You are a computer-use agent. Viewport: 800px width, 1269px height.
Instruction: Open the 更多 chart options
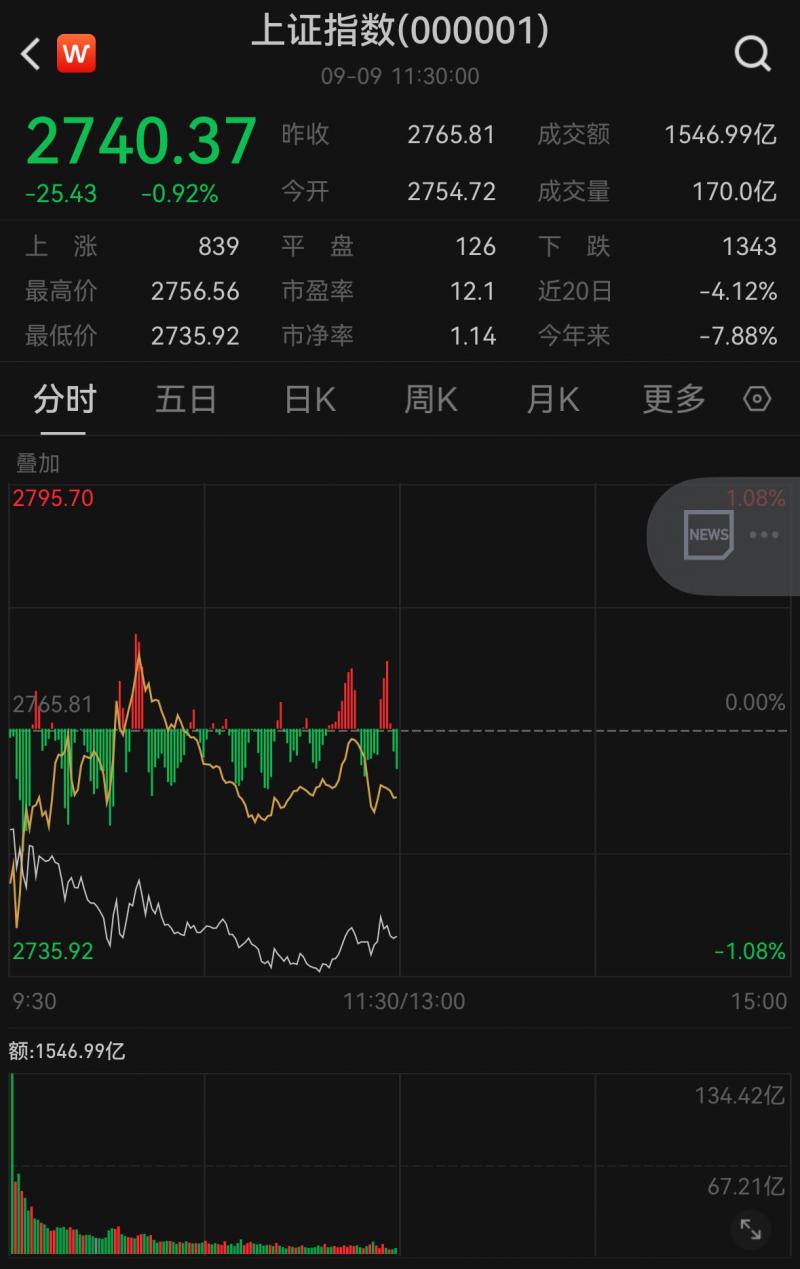click(674, 400)
